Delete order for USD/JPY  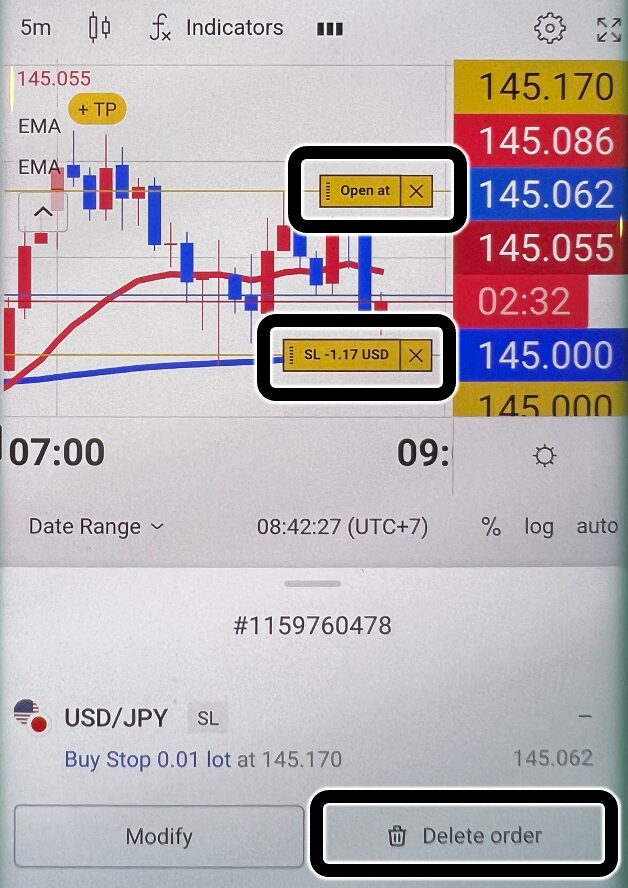click(463, 836)
